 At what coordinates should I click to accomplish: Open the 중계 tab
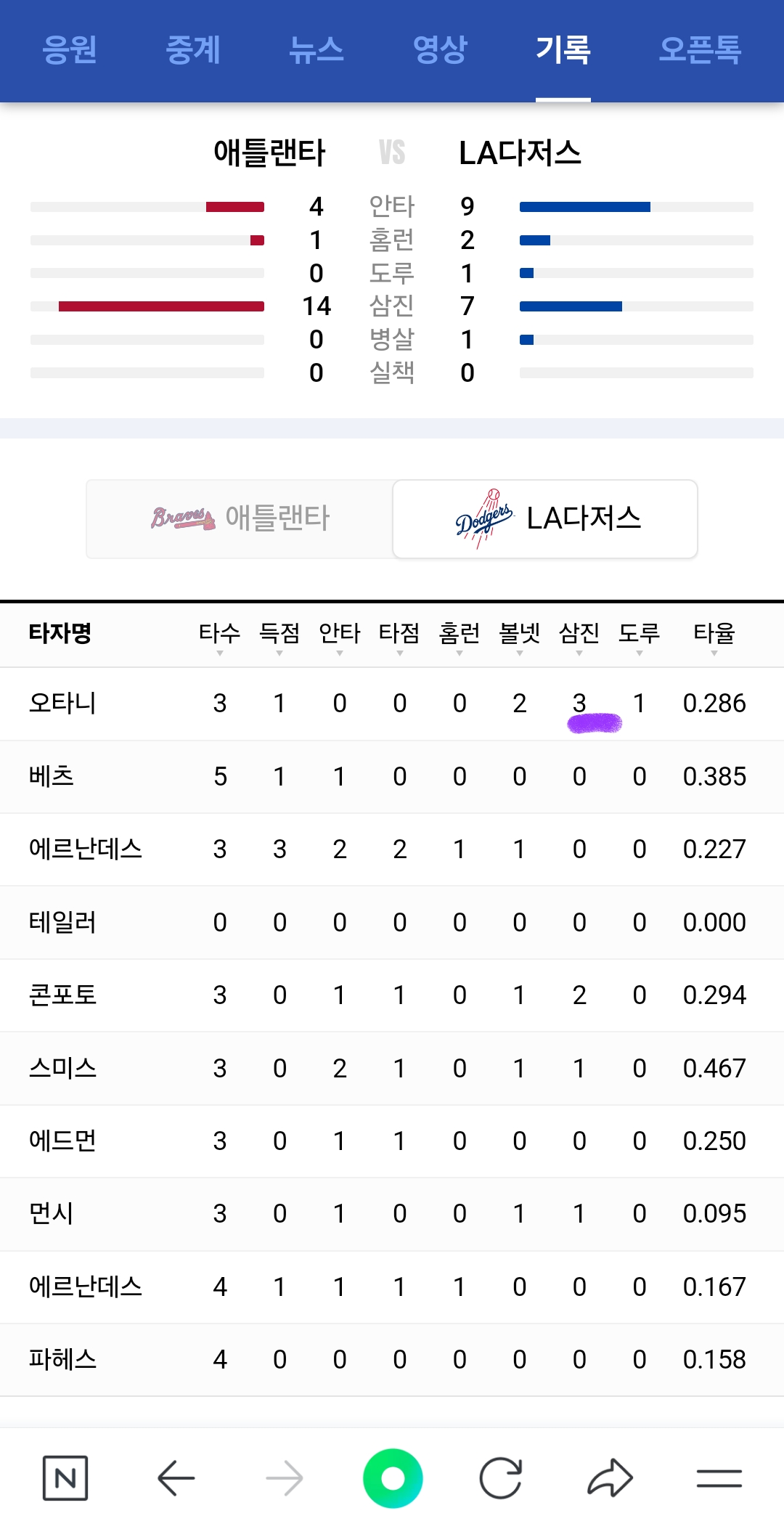[x=193, y=50]
